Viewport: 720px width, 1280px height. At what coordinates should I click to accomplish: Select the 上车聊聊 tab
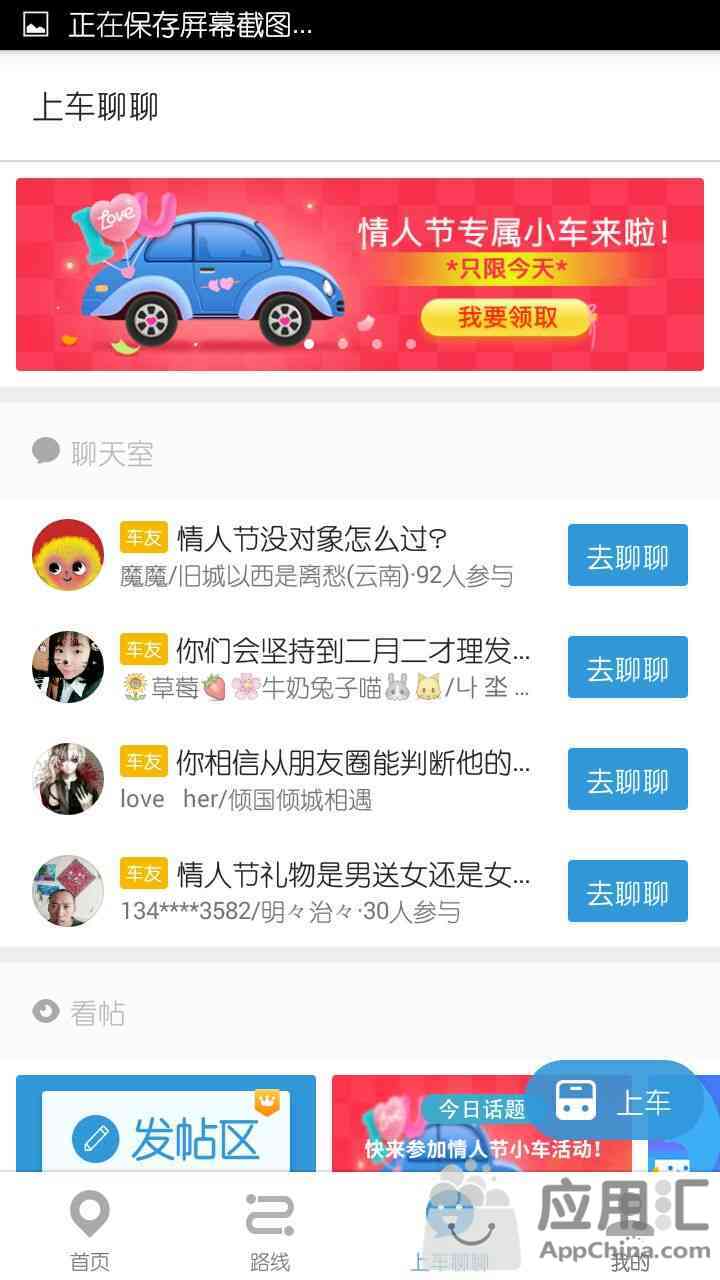[449, 1230]
